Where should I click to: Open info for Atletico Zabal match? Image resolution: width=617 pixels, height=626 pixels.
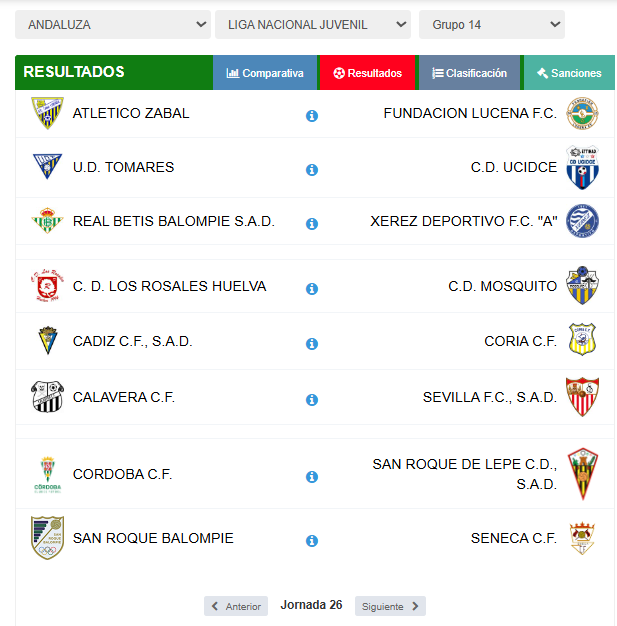point(312,116)
